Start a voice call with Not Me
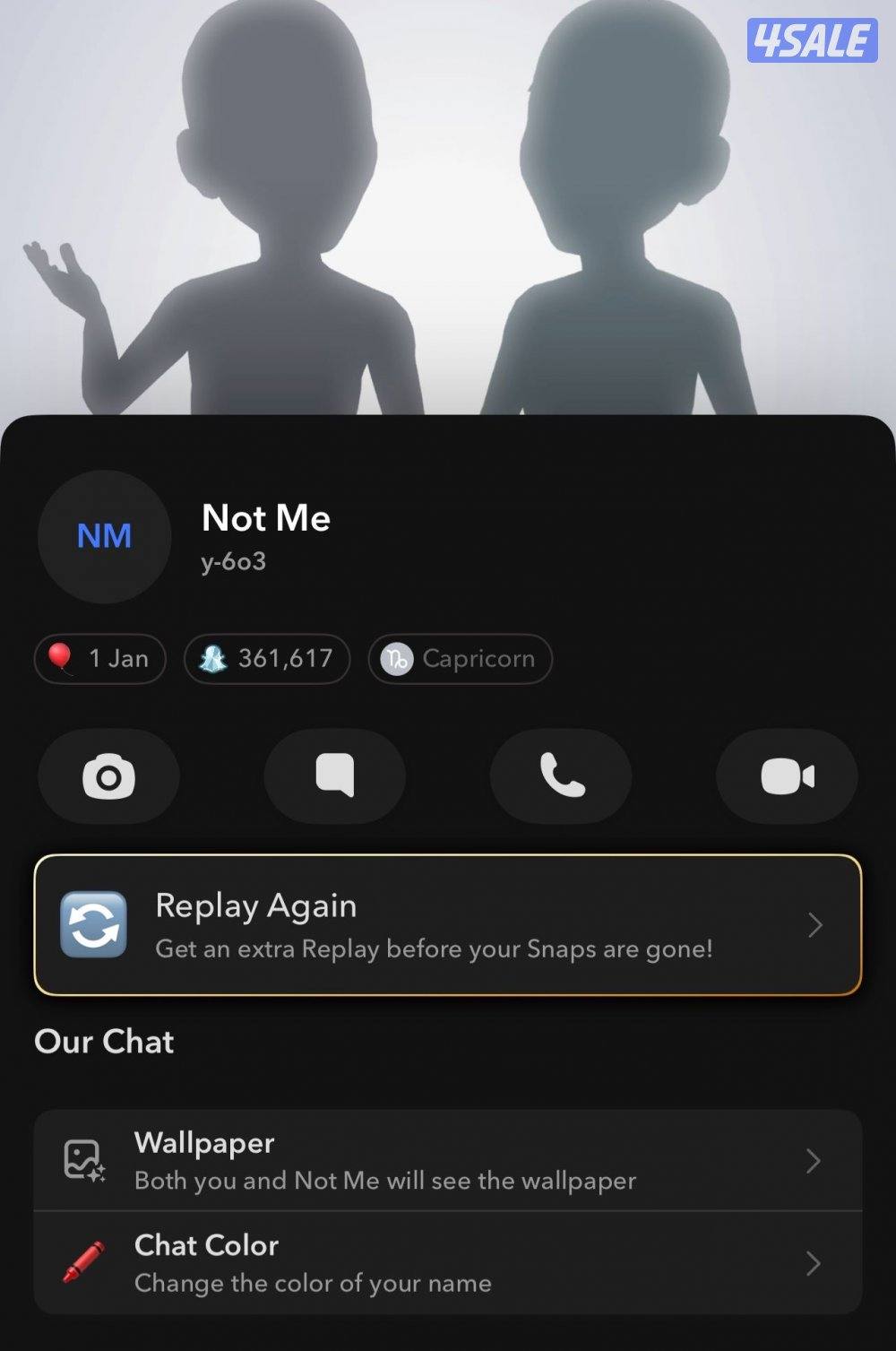This screenshot has height=1351, width=896. pos(560,775)
